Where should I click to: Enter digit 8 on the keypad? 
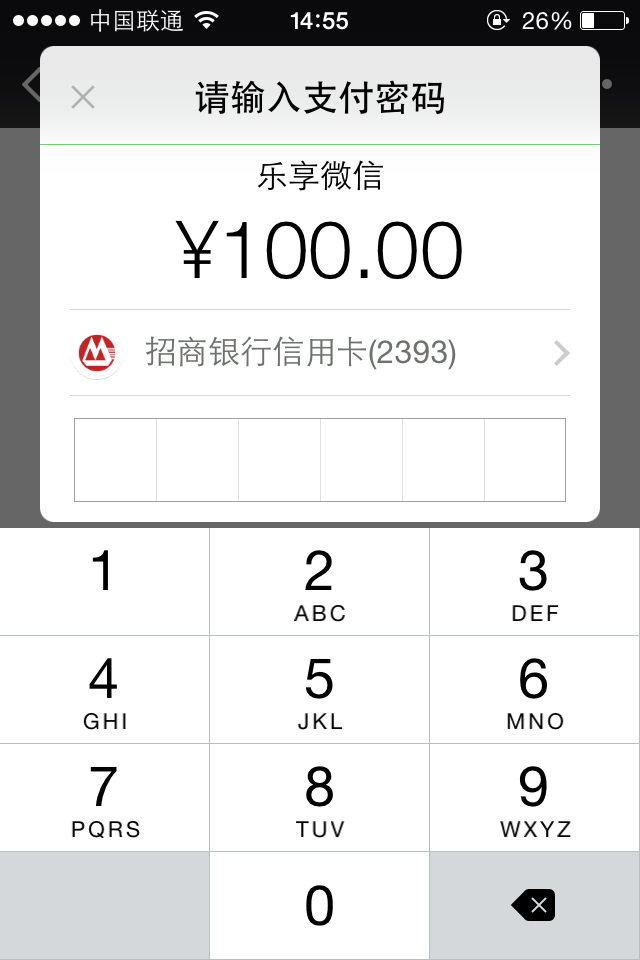point(319,798)
